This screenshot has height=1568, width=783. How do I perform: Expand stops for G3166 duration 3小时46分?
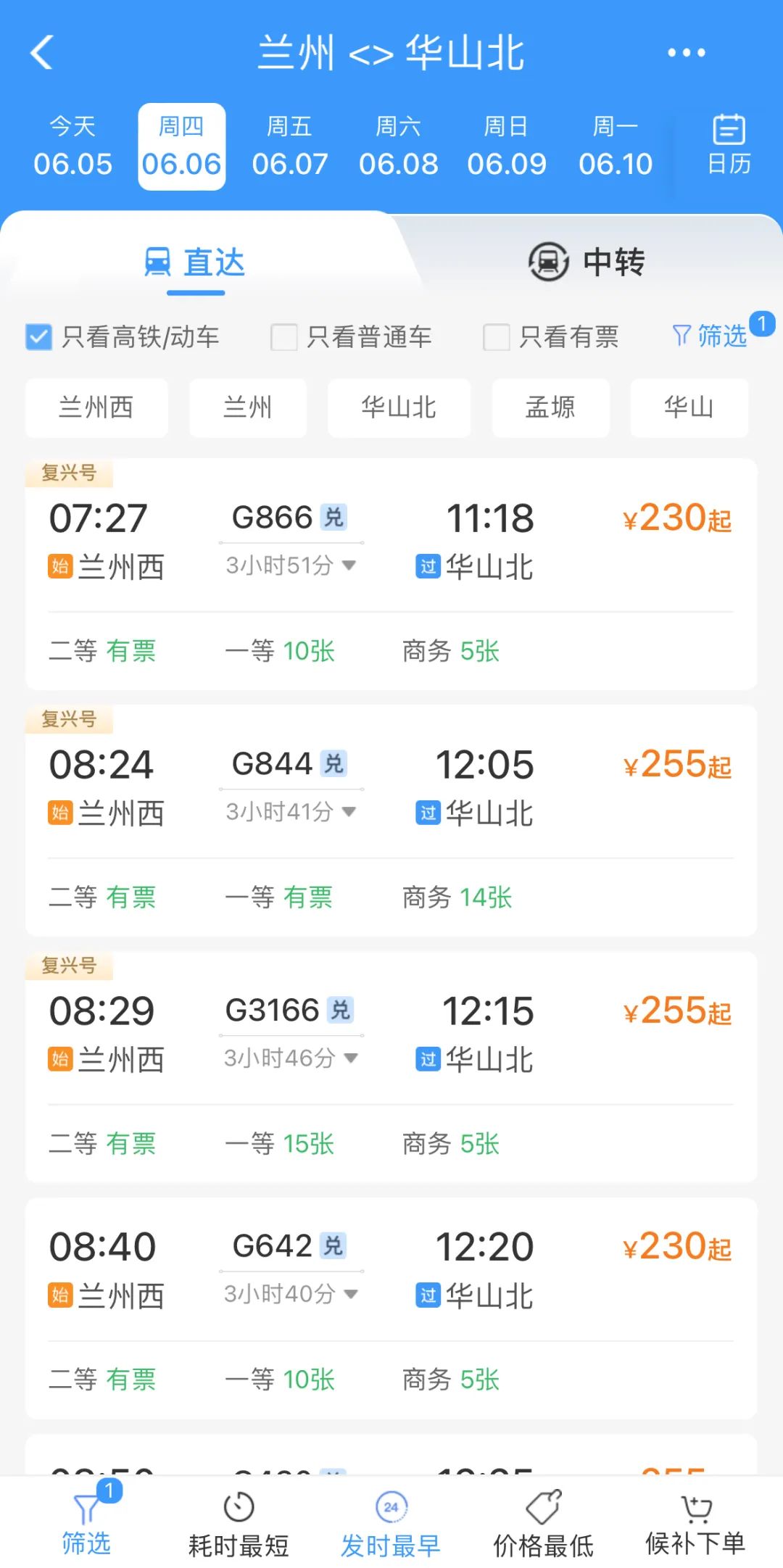pos(290,1058)
